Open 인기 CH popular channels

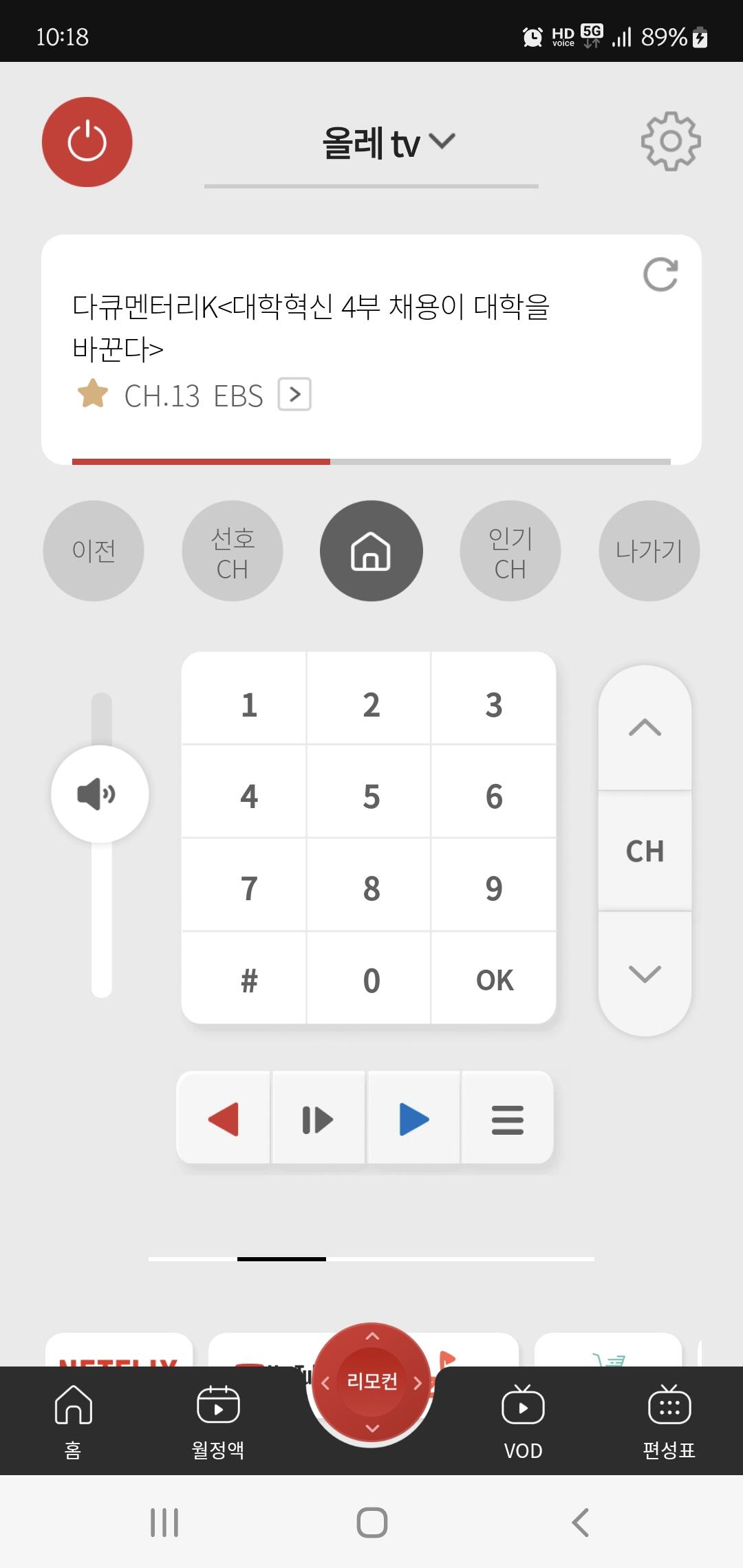tap(510, 551)
